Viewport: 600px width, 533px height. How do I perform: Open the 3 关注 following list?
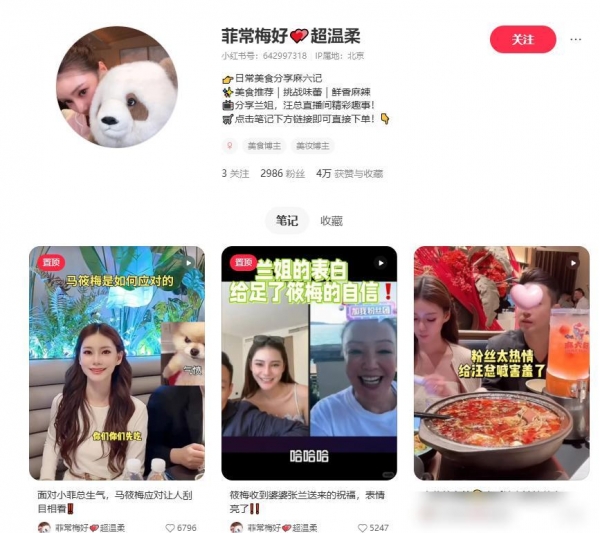pos(234,173)
